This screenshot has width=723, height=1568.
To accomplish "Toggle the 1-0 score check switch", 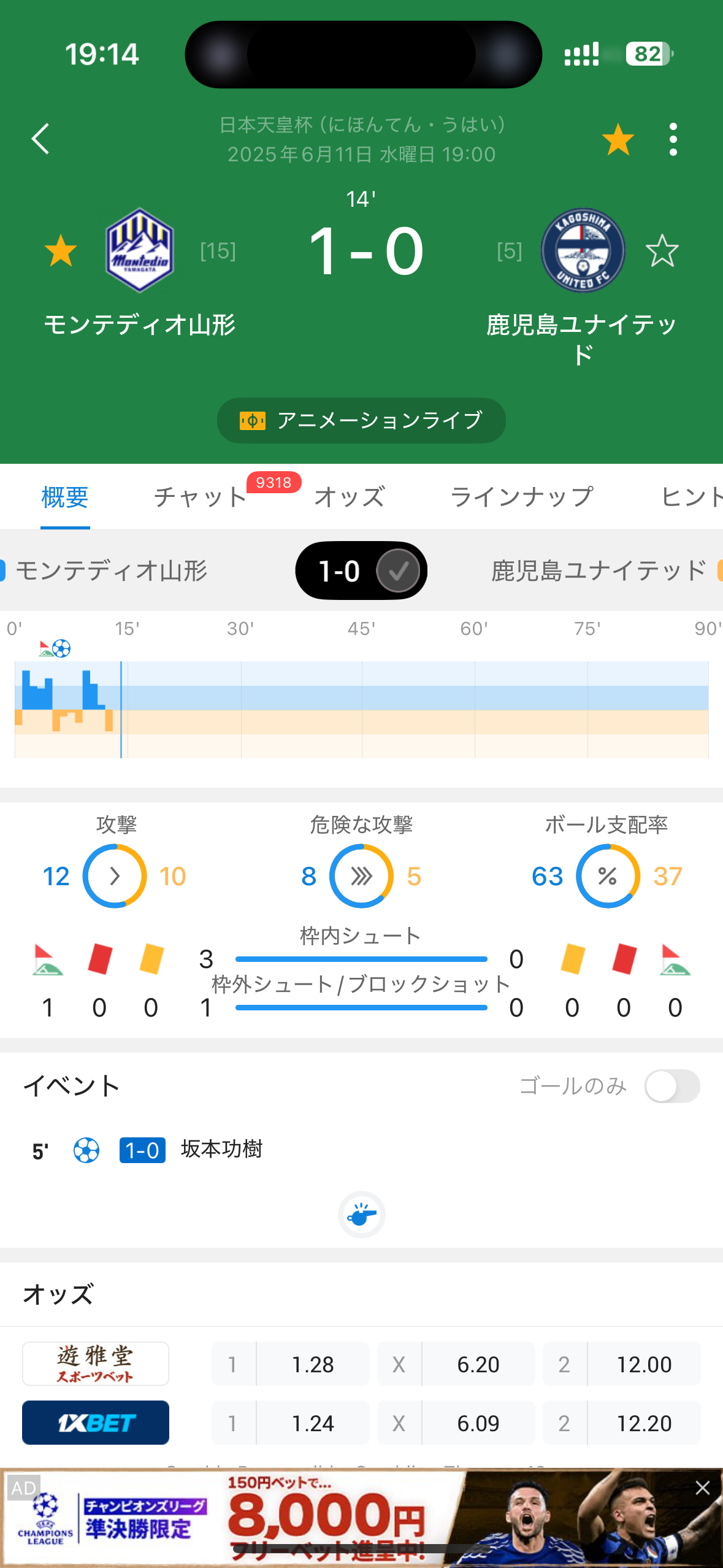I will (x=398, y=571).
